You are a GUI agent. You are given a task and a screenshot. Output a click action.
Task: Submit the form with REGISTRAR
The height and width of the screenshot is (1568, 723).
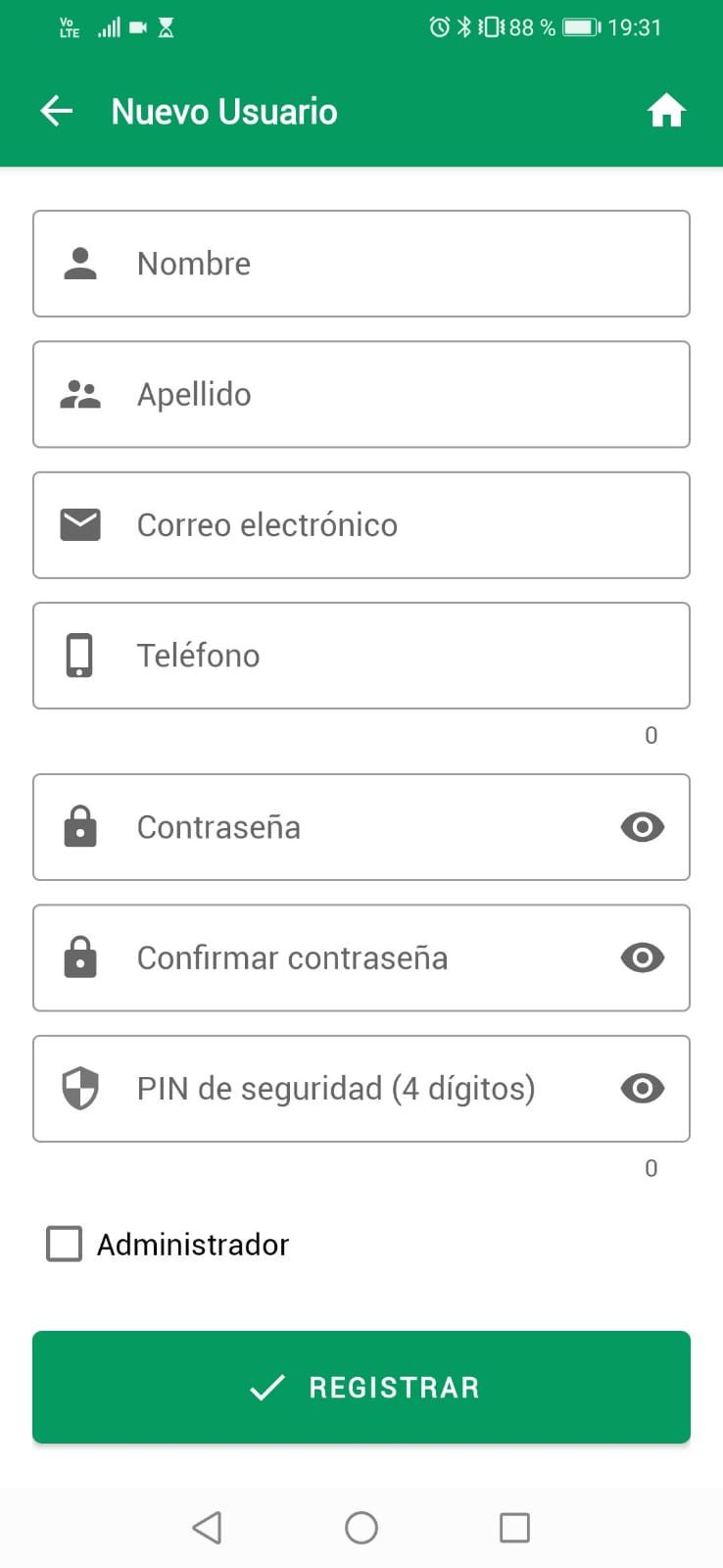click(x=361, y=1387)
